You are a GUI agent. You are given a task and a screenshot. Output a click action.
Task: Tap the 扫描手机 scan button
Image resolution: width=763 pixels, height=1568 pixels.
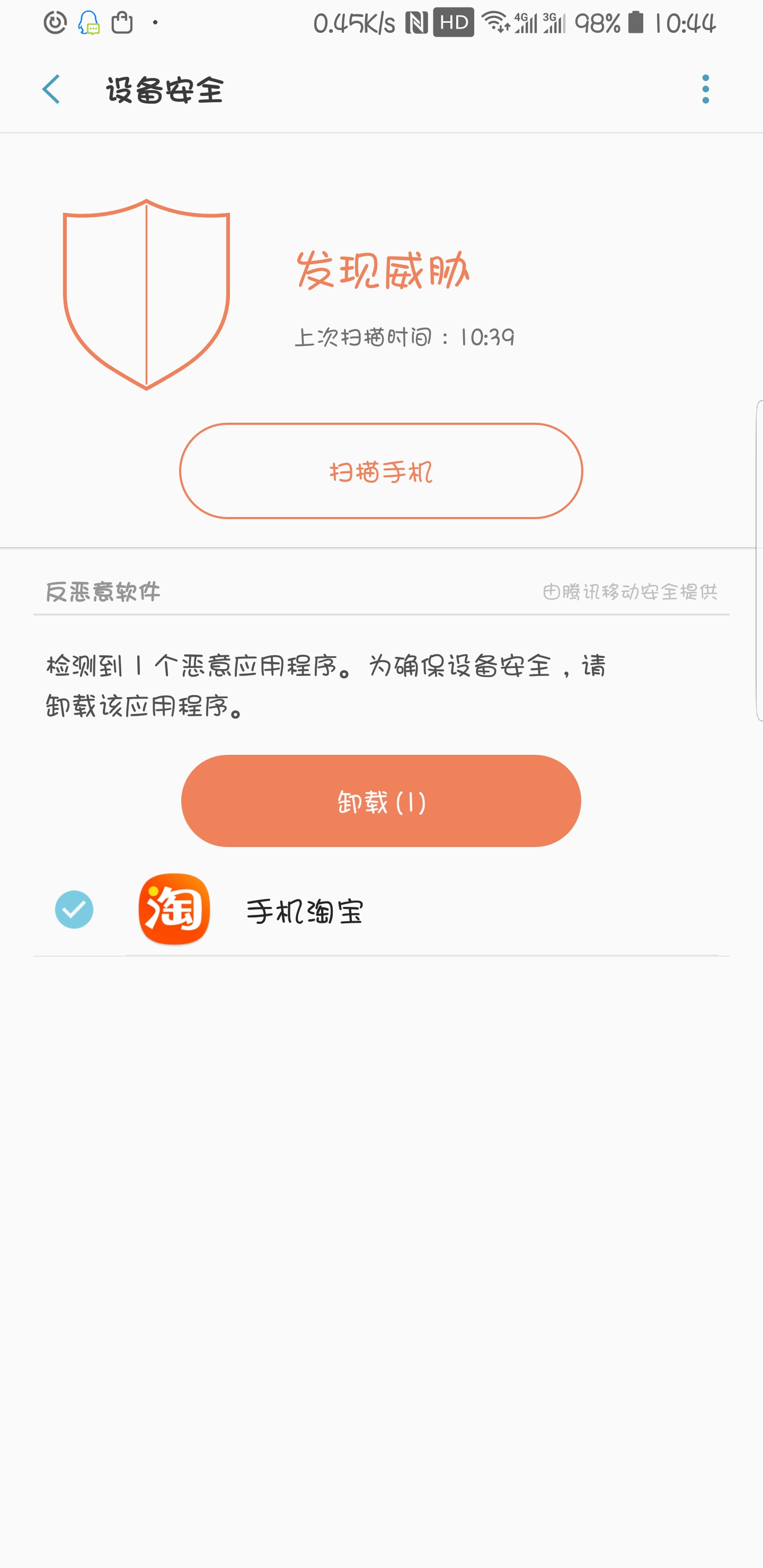[x=381, y=471]
